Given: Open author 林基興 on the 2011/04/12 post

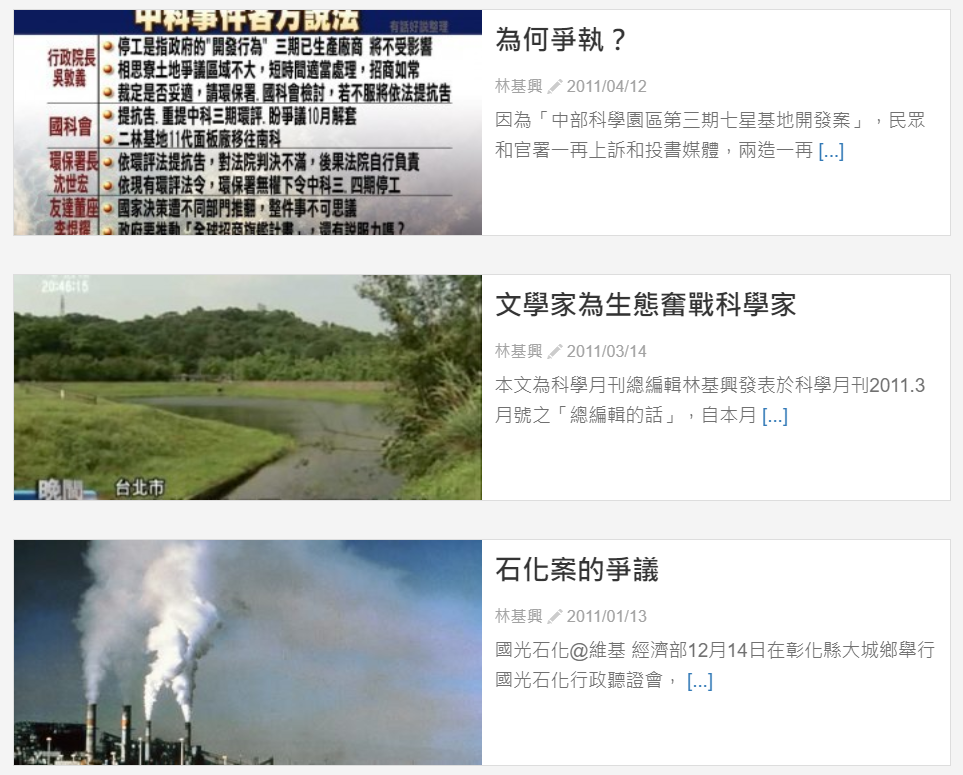Looking at the screenshot, I should click(518, 86).
